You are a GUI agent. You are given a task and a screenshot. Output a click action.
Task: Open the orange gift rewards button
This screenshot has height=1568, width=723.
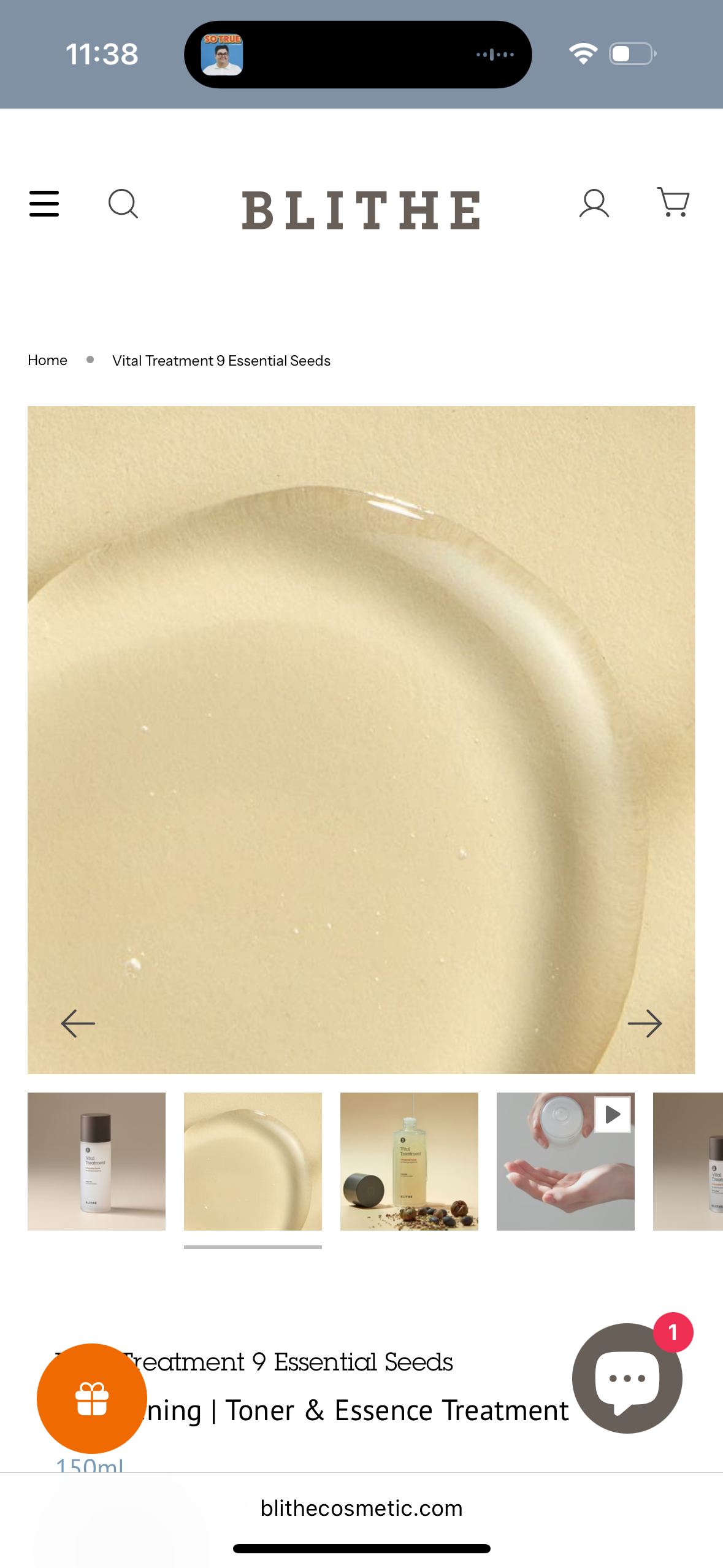point(92,1398)
